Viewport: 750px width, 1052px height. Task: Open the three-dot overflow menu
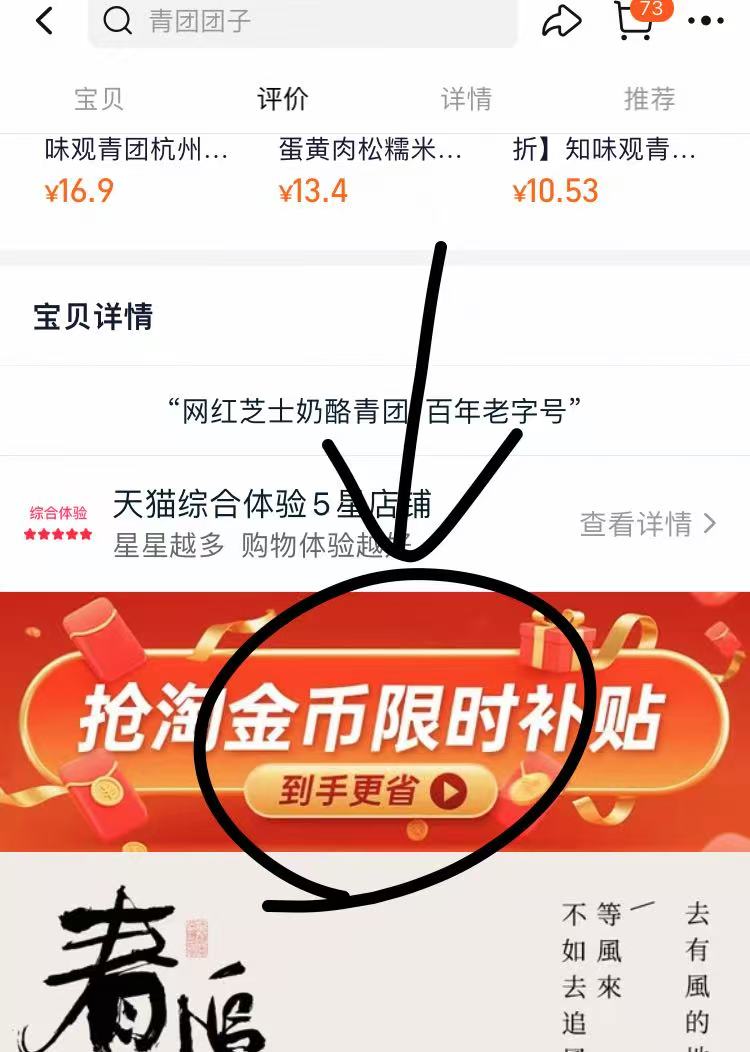point(706,21)
